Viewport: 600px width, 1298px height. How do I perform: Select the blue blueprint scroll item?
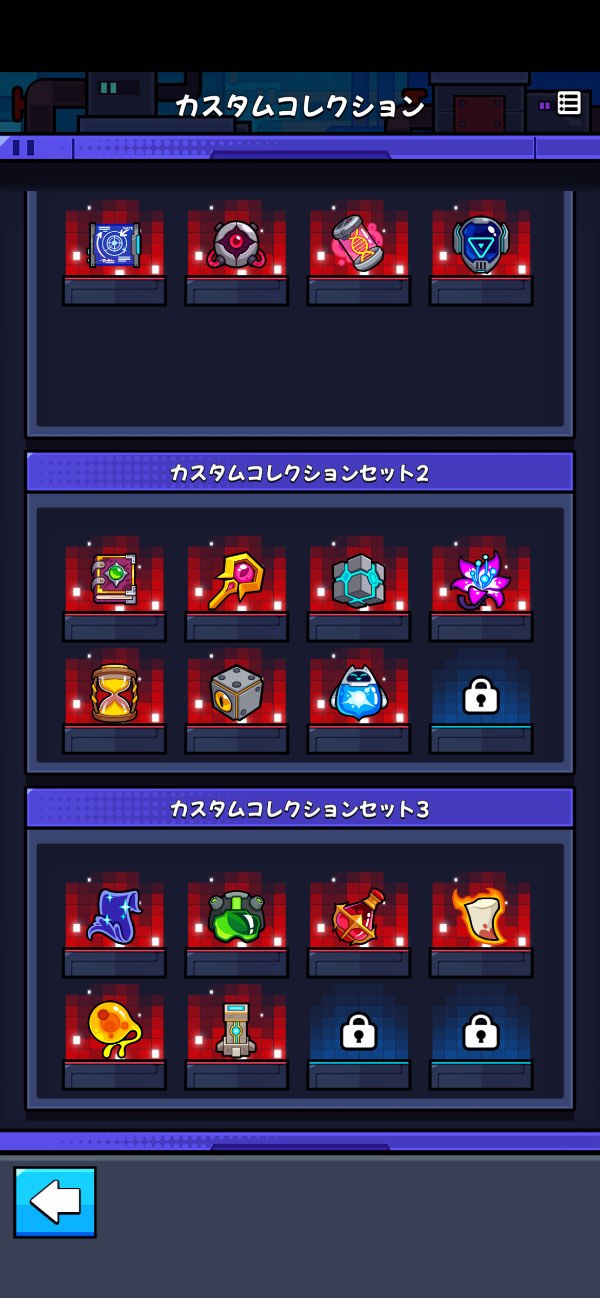tap(115, 245)
